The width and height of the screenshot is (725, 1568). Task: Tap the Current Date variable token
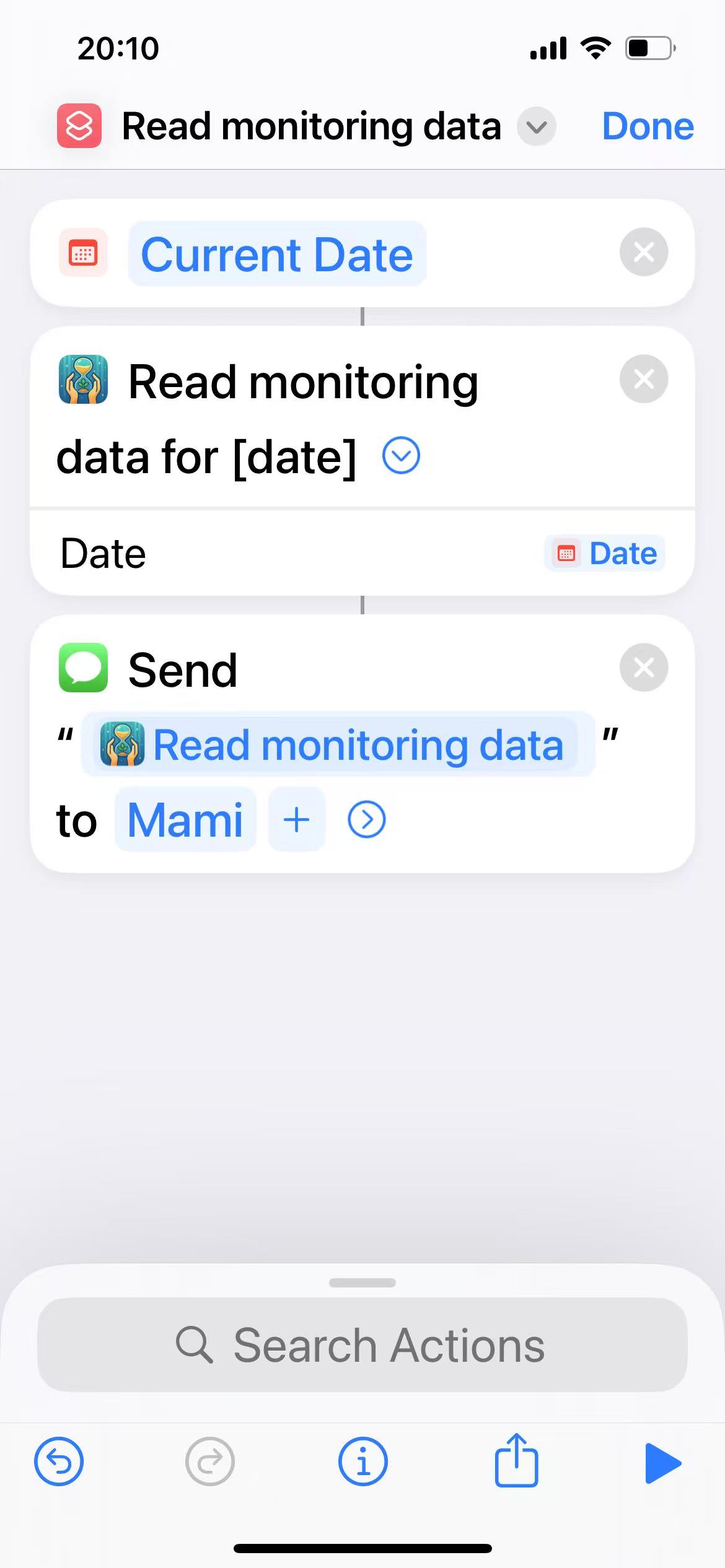click(277, 254)
